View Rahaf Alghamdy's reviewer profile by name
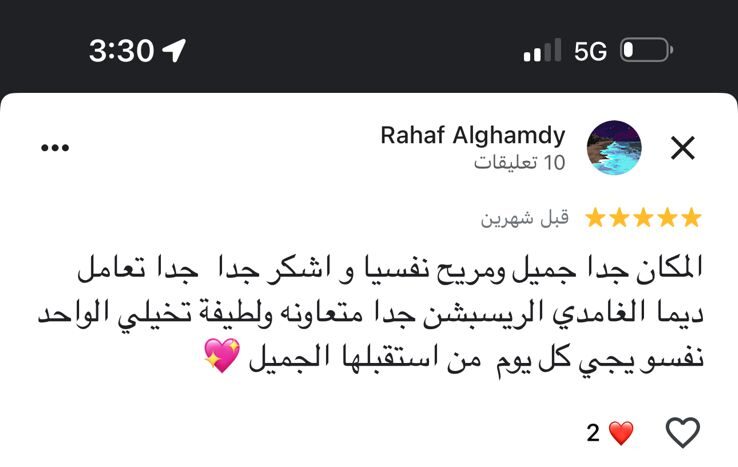Viewport: 738px width, 467px height. coord(472,135)
